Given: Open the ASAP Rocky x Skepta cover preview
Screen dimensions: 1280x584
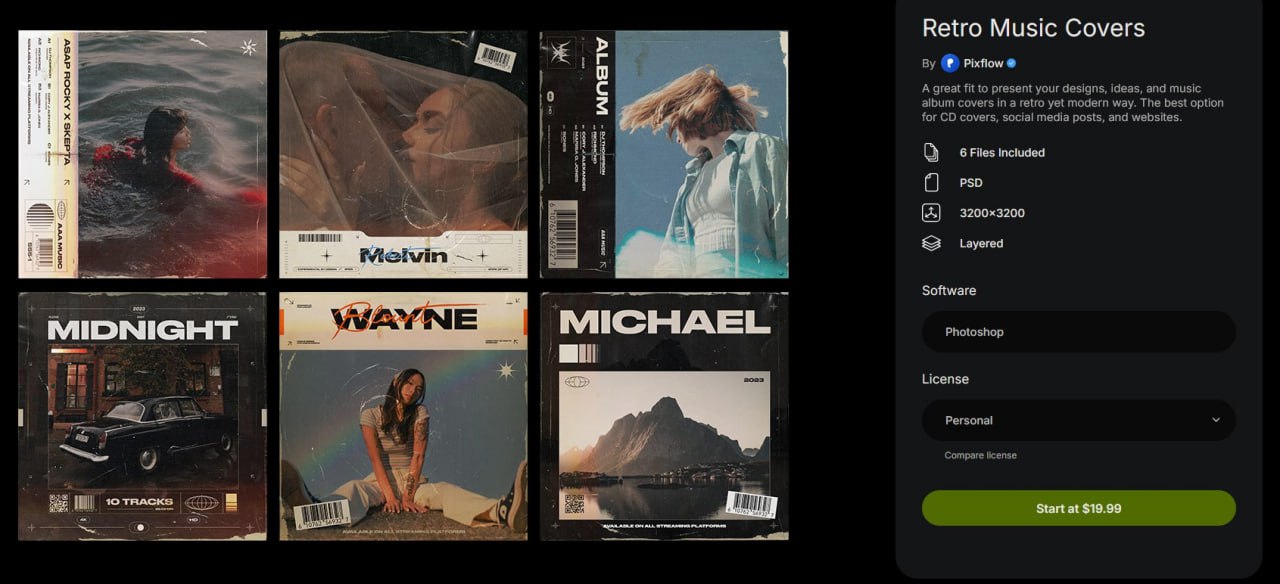Looking at the screenshot, I should (142, 154).
